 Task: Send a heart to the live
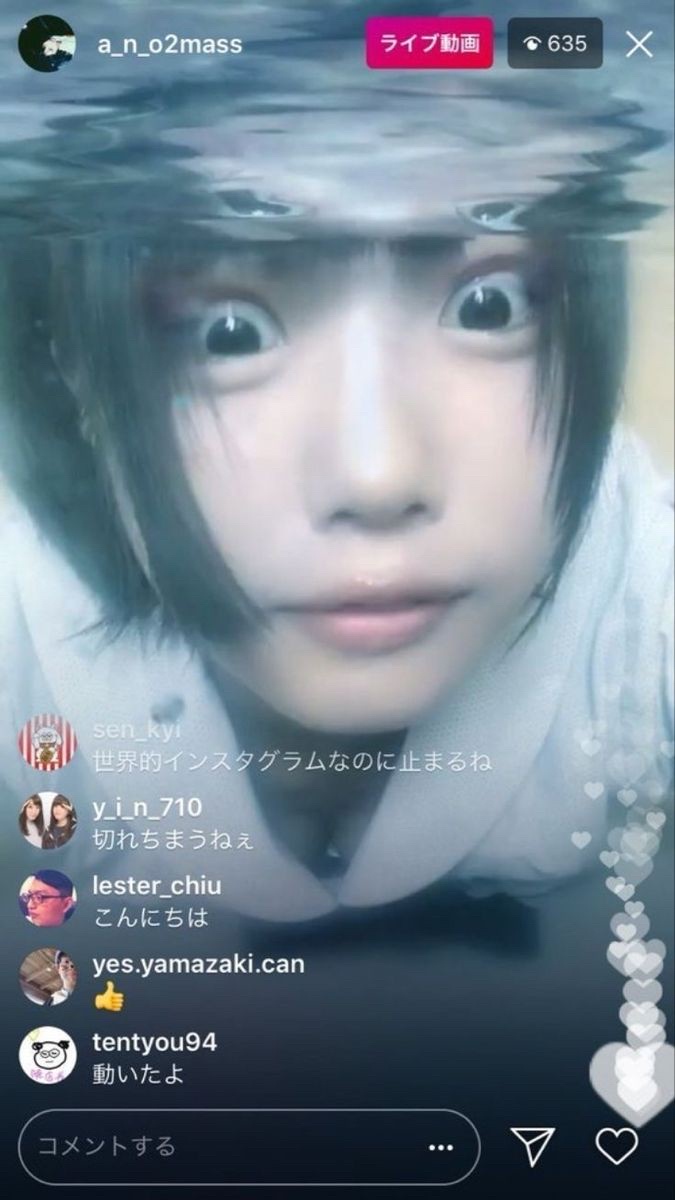tap(616, 1146)
